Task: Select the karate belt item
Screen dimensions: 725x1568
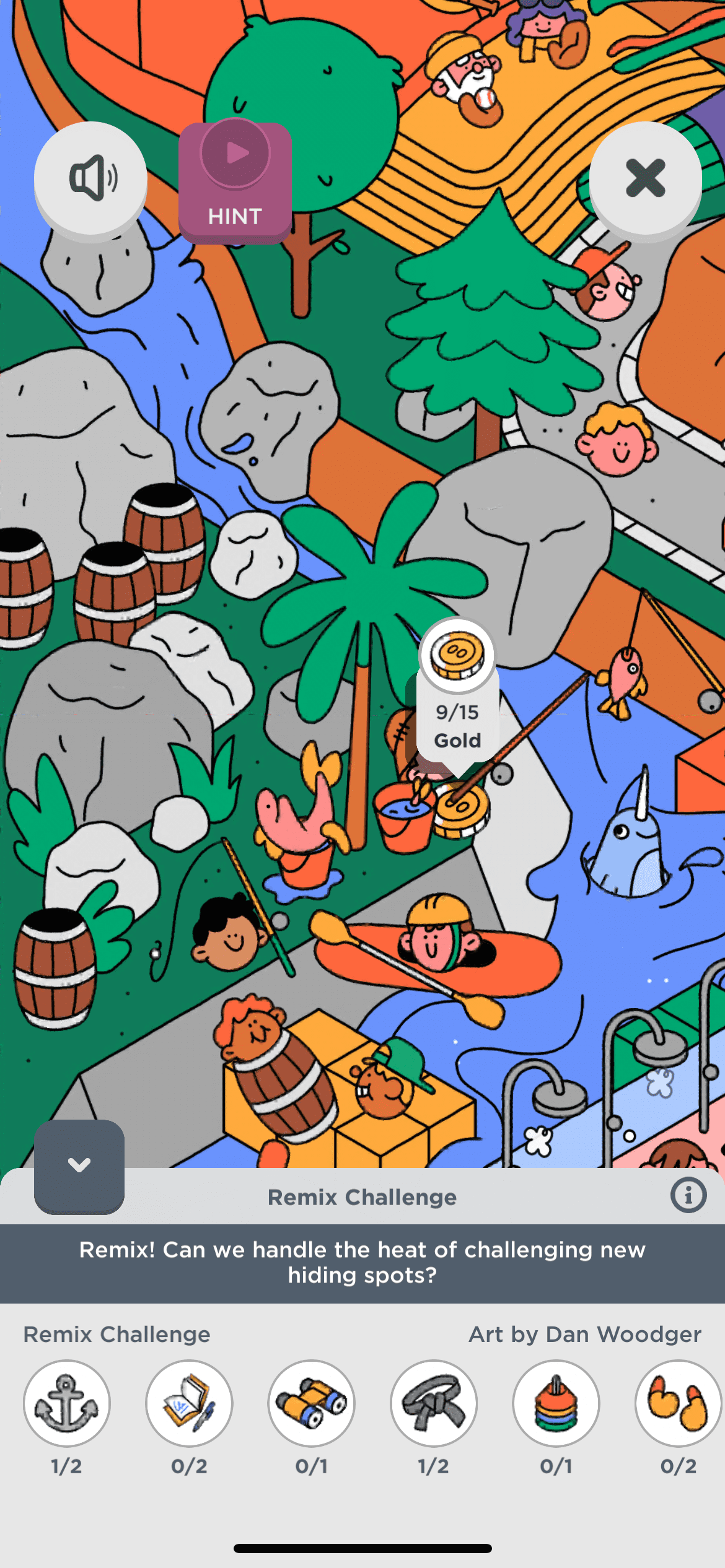Action: [x=434, y=1403]
